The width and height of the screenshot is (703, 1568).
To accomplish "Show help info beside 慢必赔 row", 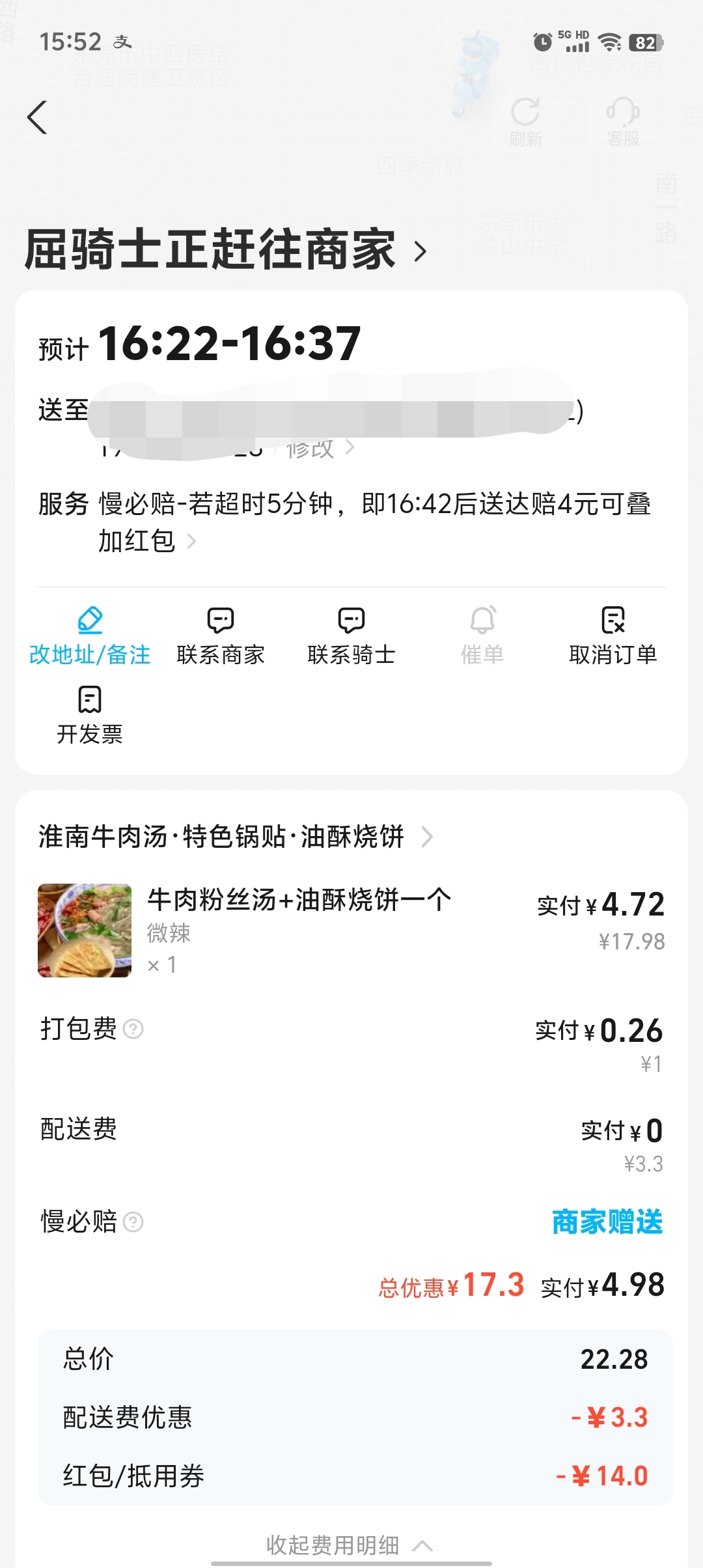I will (133, 1222).
